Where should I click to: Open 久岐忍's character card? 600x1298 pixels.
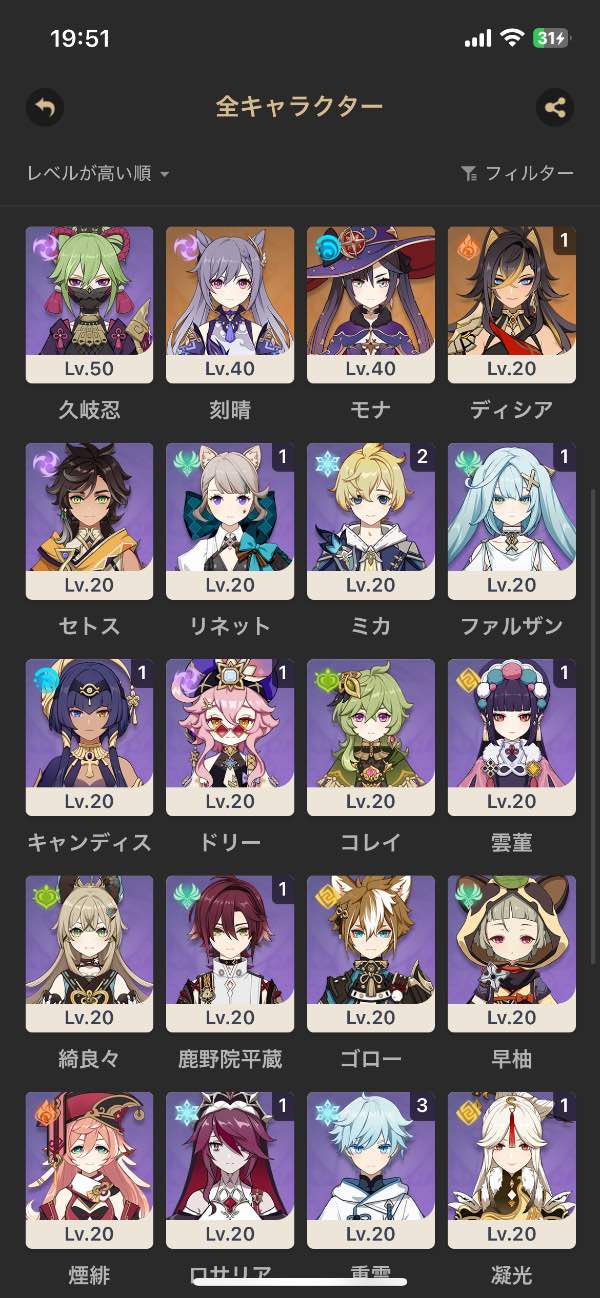coord(89,304)
